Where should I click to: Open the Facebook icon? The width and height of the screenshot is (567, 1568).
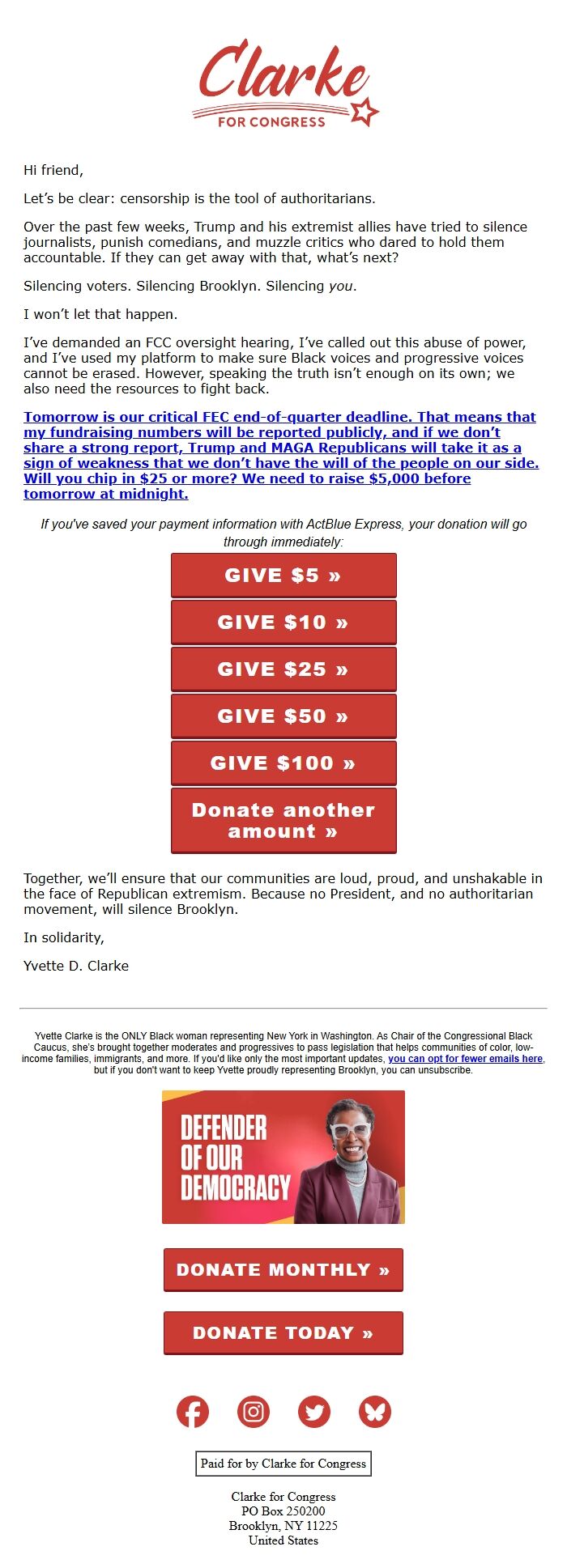click(x=193, y=1412)
